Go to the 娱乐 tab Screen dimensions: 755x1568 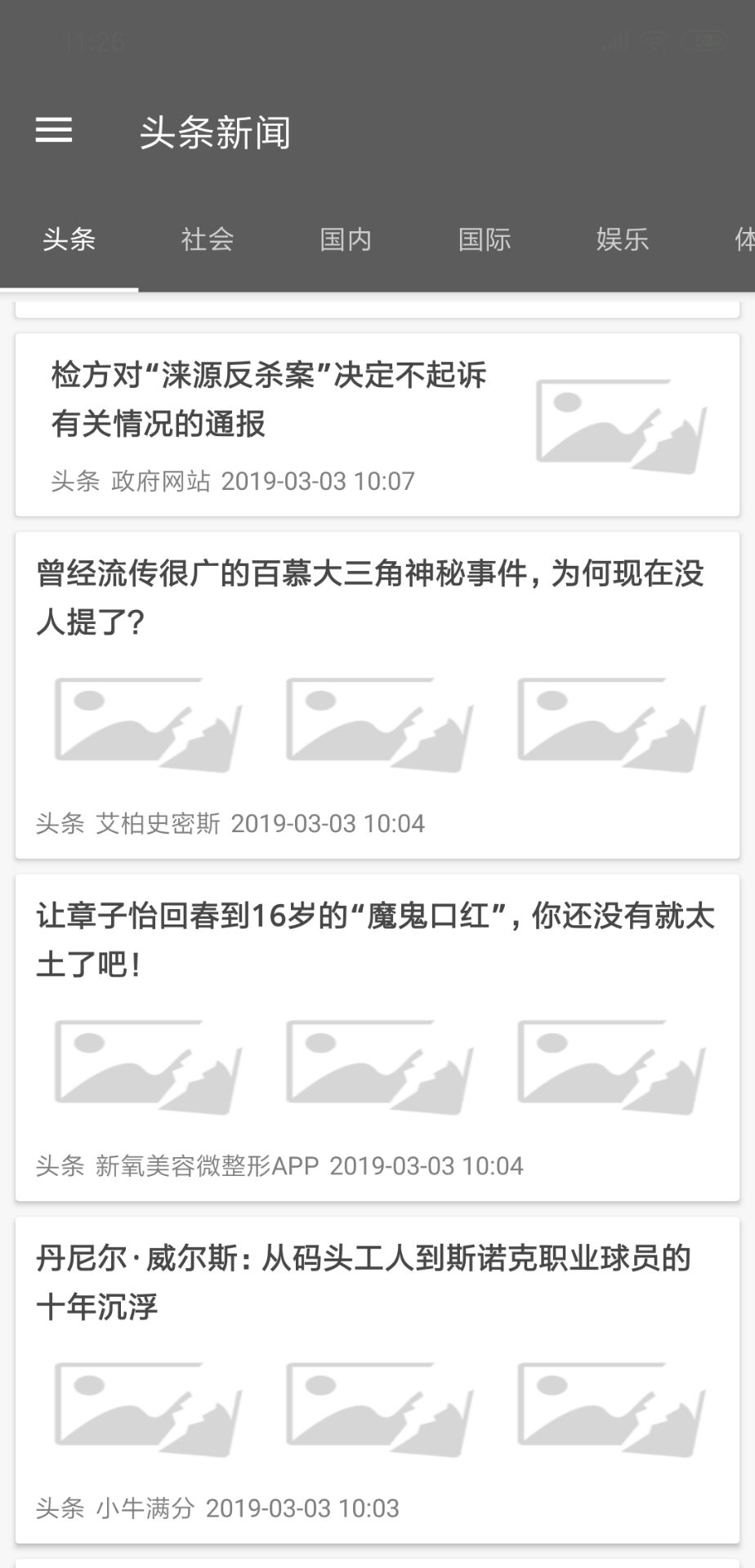pos(623,240)
